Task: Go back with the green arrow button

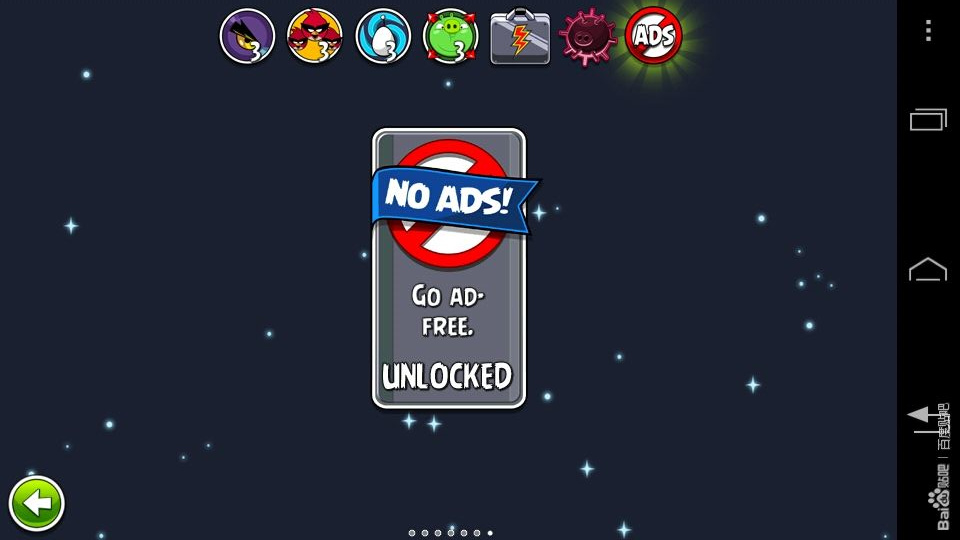Action: pyautogui.click(x=37, y=503)
